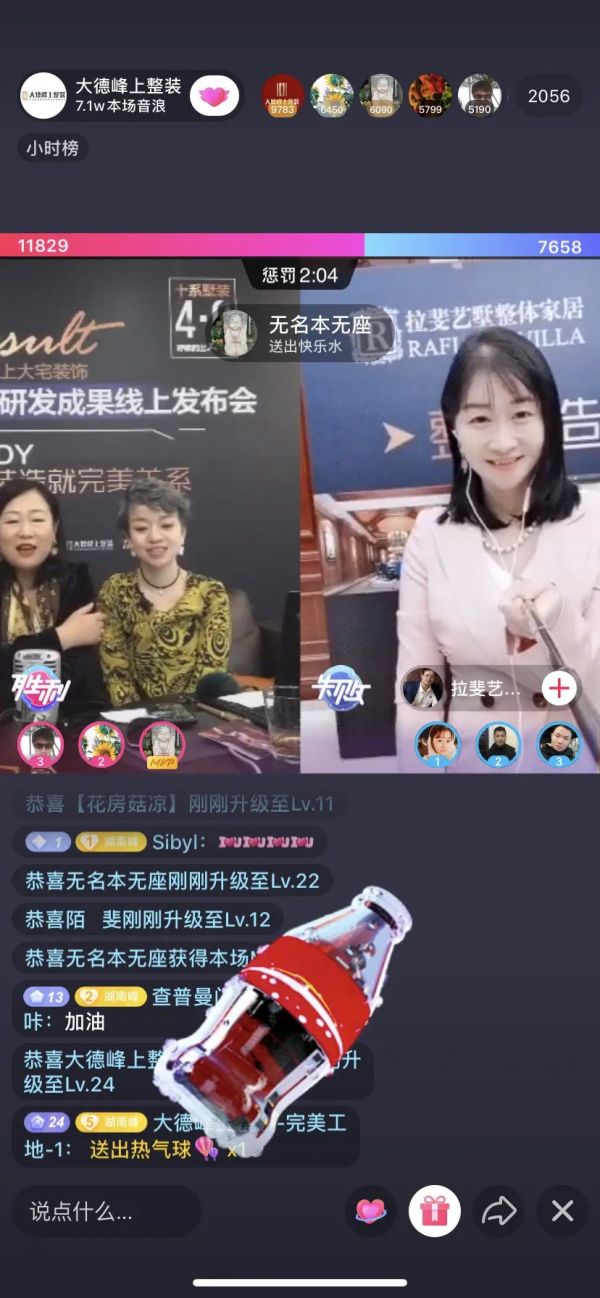Image resolution: width=600 pixels, height=1298 pixels.
Task: Open viewer count 2056 list
Action: tap(548, 96)
